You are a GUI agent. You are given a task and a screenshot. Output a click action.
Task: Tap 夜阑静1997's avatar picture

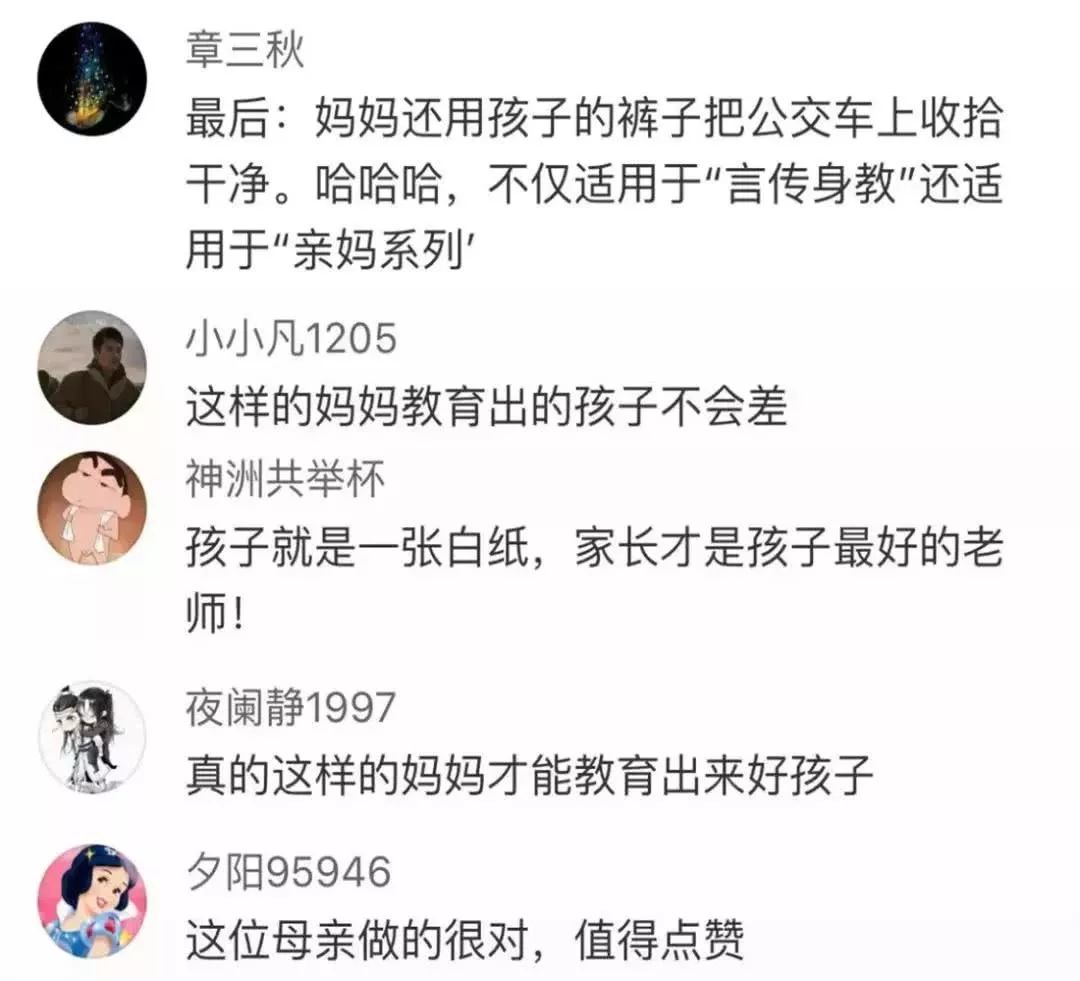point(92,738)
